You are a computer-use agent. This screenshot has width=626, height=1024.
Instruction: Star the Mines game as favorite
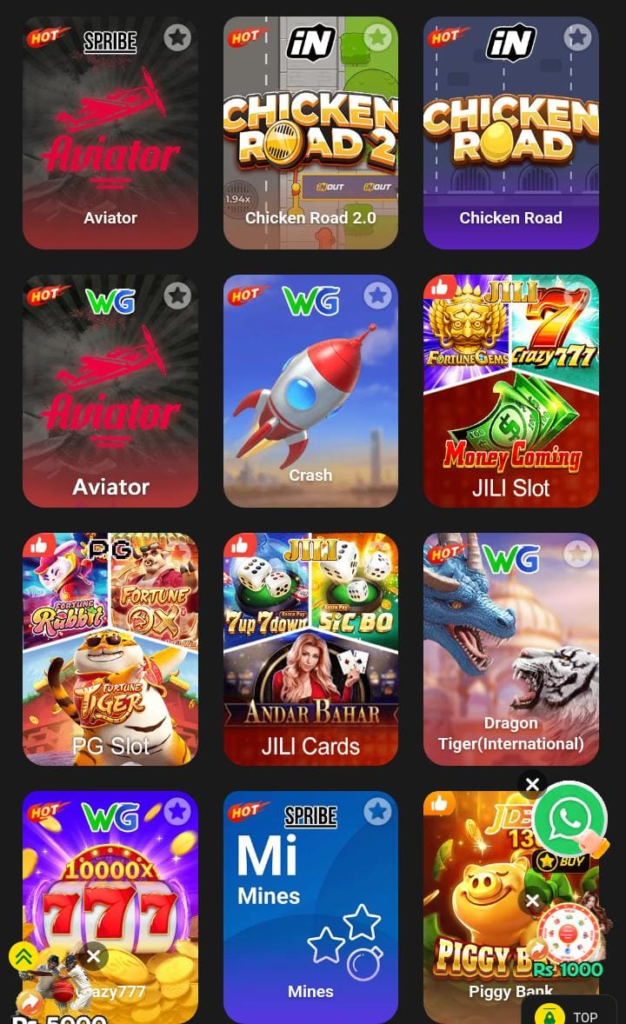pyautogui.click(x=377, y=812)
